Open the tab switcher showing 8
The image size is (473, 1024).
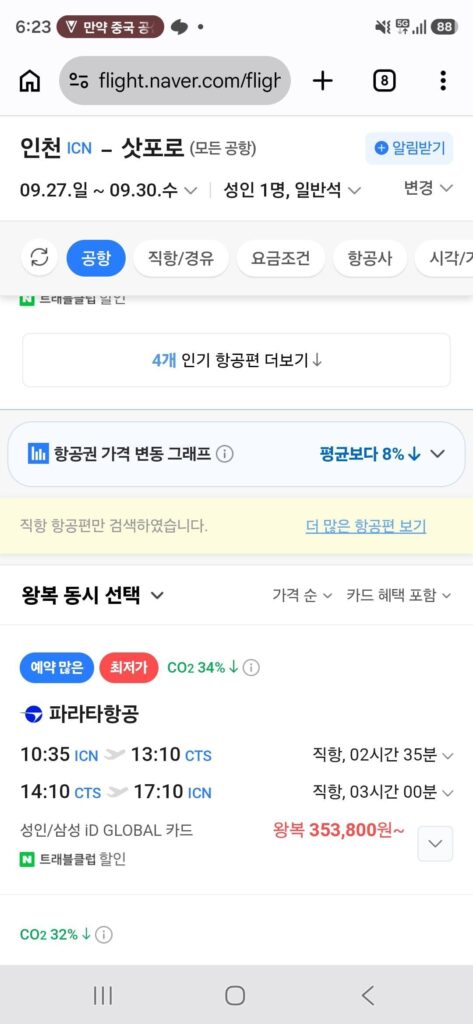click(384, 81)
